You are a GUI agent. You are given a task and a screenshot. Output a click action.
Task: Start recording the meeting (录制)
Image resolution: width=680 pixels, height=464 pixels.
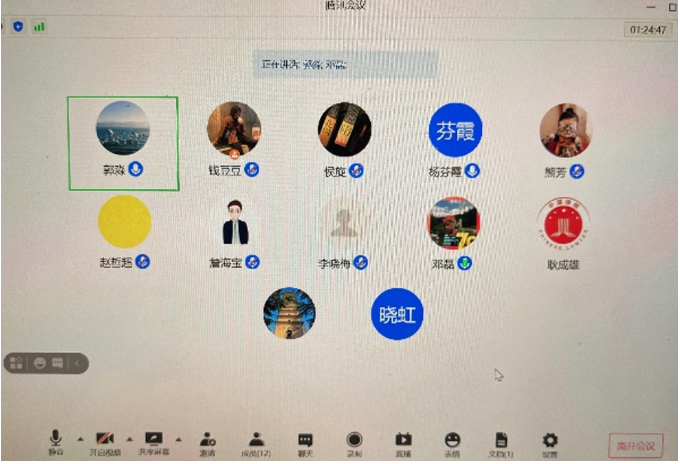click(354, 440)
